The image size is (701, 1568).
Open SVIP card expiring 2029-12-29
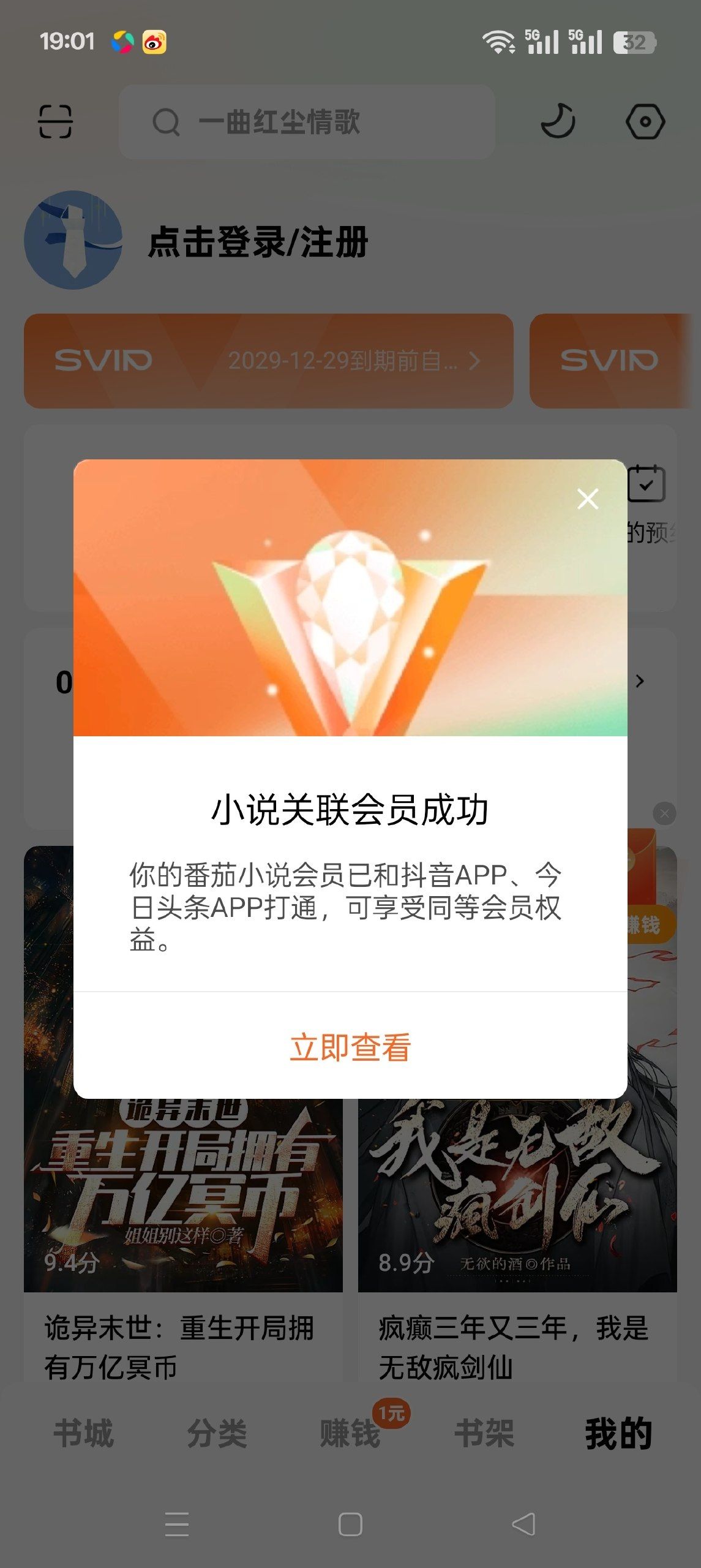pyautogui.click(x=269, y=361)
